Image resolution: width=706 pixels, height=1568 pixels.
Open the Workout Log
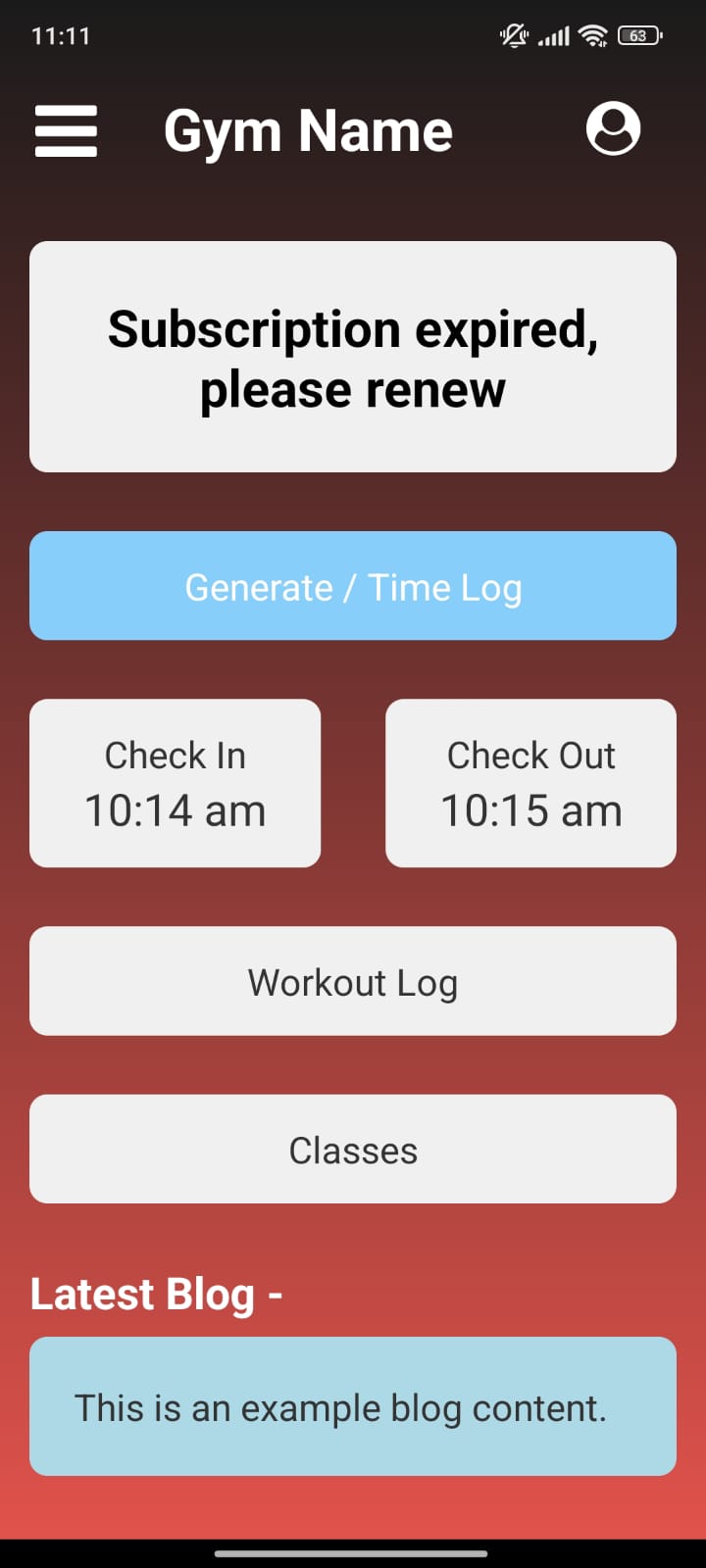click(353, 981)
